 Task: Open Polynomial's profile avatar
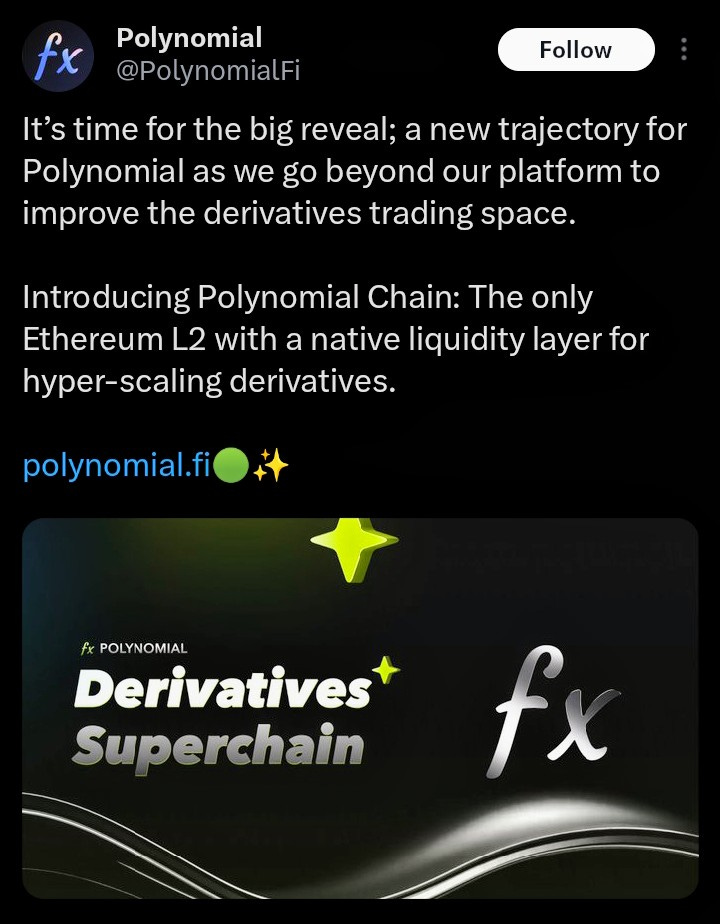click(58, 54)
